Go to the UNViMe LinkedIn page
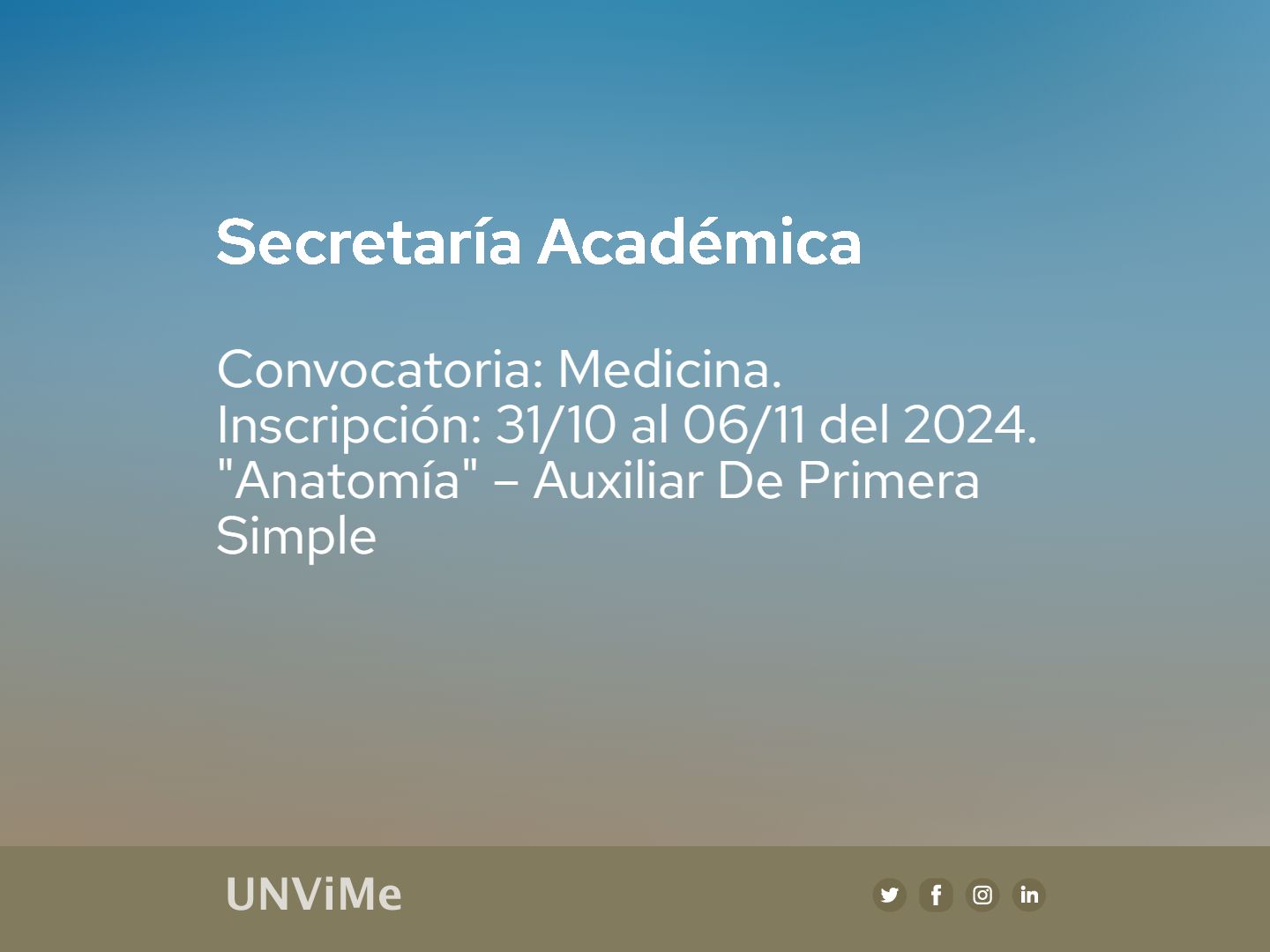1270x952 pixels. click(1029, 895)
